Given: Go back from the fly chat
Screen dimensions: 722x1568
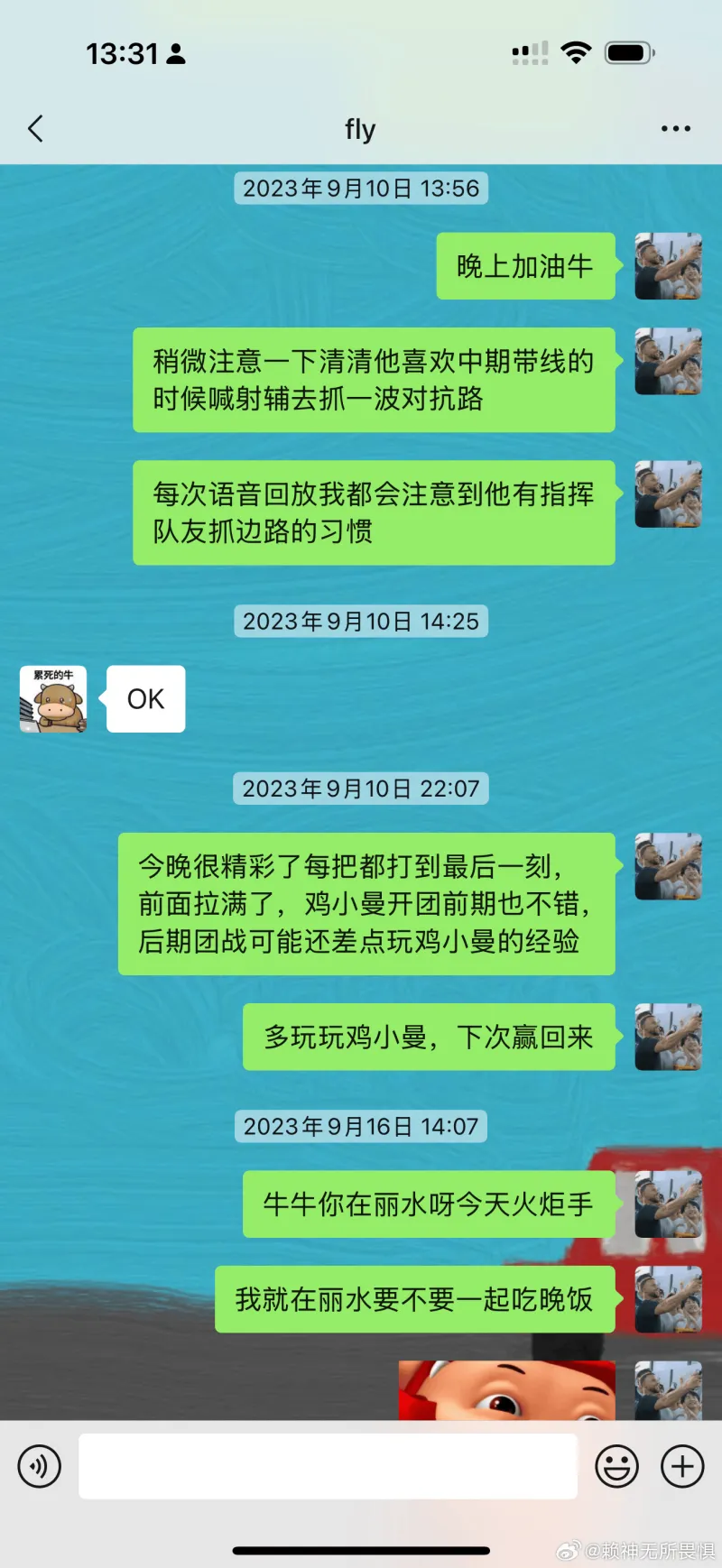Looking at the screenshot, I should [x=36, y=129].
